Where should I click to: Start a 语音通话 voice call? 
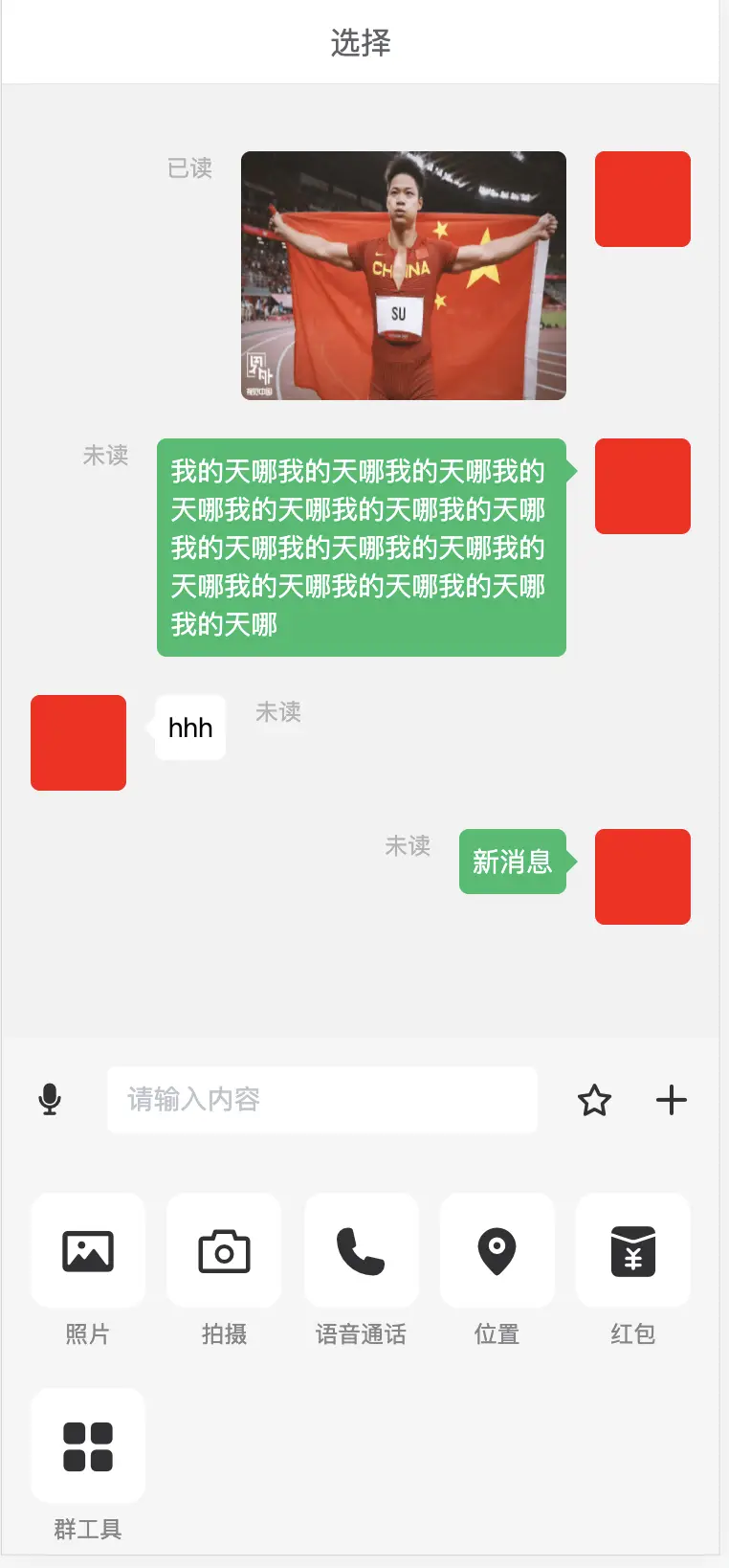(361, 1251)
